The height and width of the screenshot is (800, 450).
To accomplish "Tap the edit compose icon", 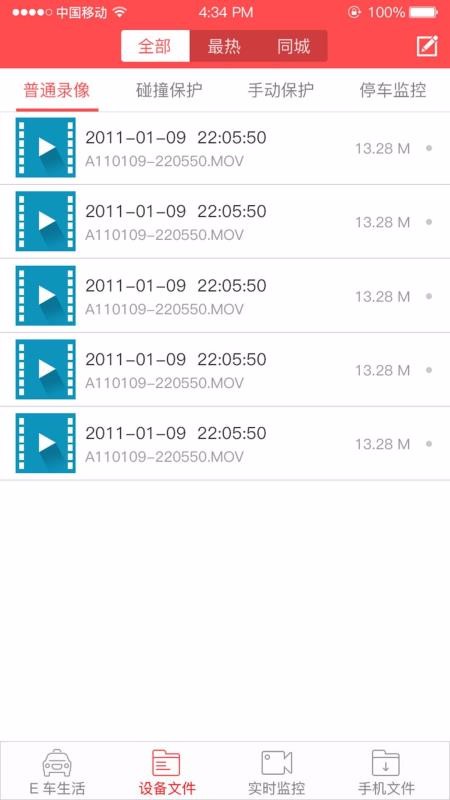I will 427,46.
